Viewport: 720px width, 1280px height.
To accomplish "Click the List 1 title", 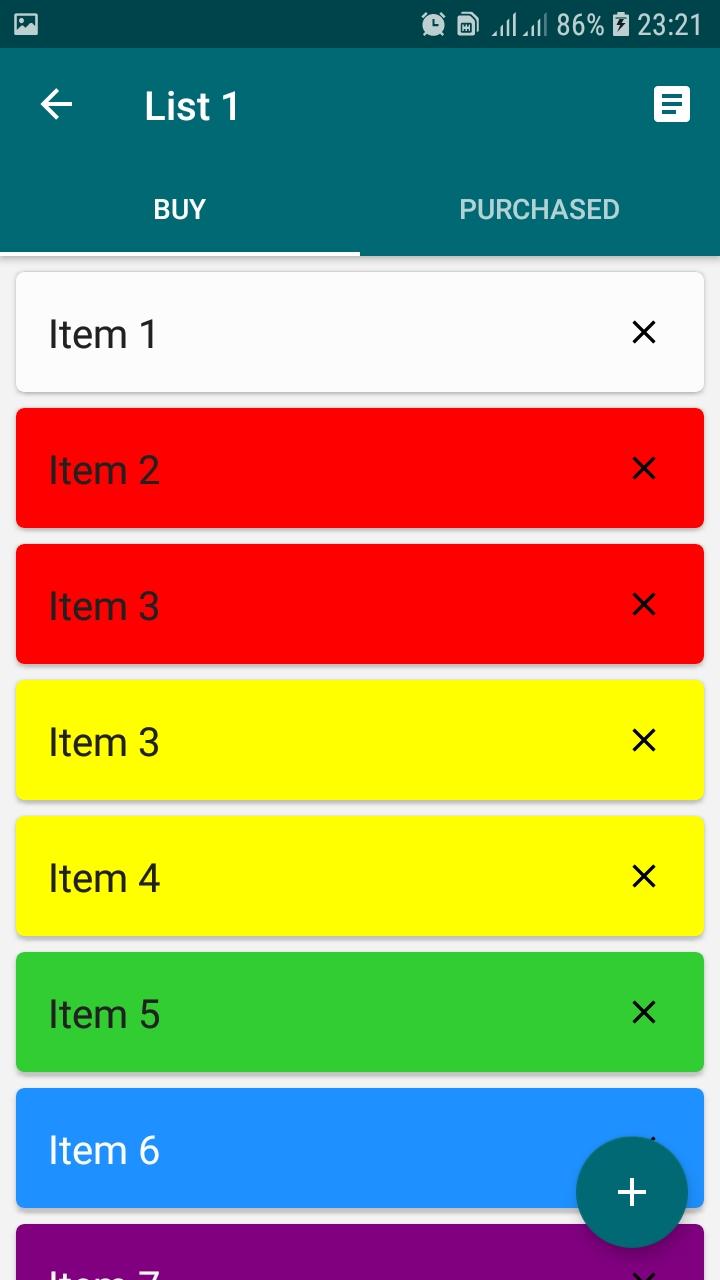I will point(190,104).
